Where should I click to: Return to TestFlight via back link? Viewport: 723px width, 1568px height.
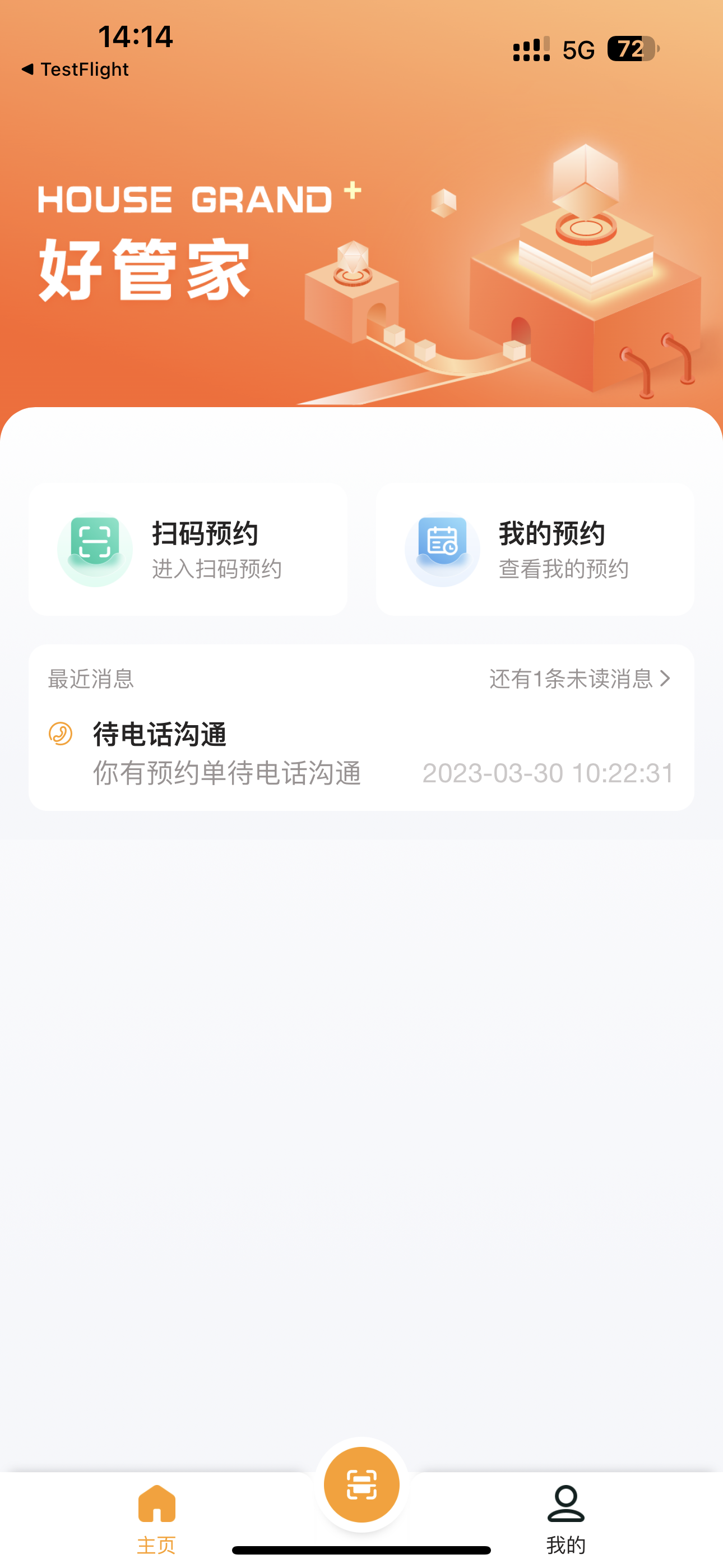pyautogui.click(x=73, y=70)
